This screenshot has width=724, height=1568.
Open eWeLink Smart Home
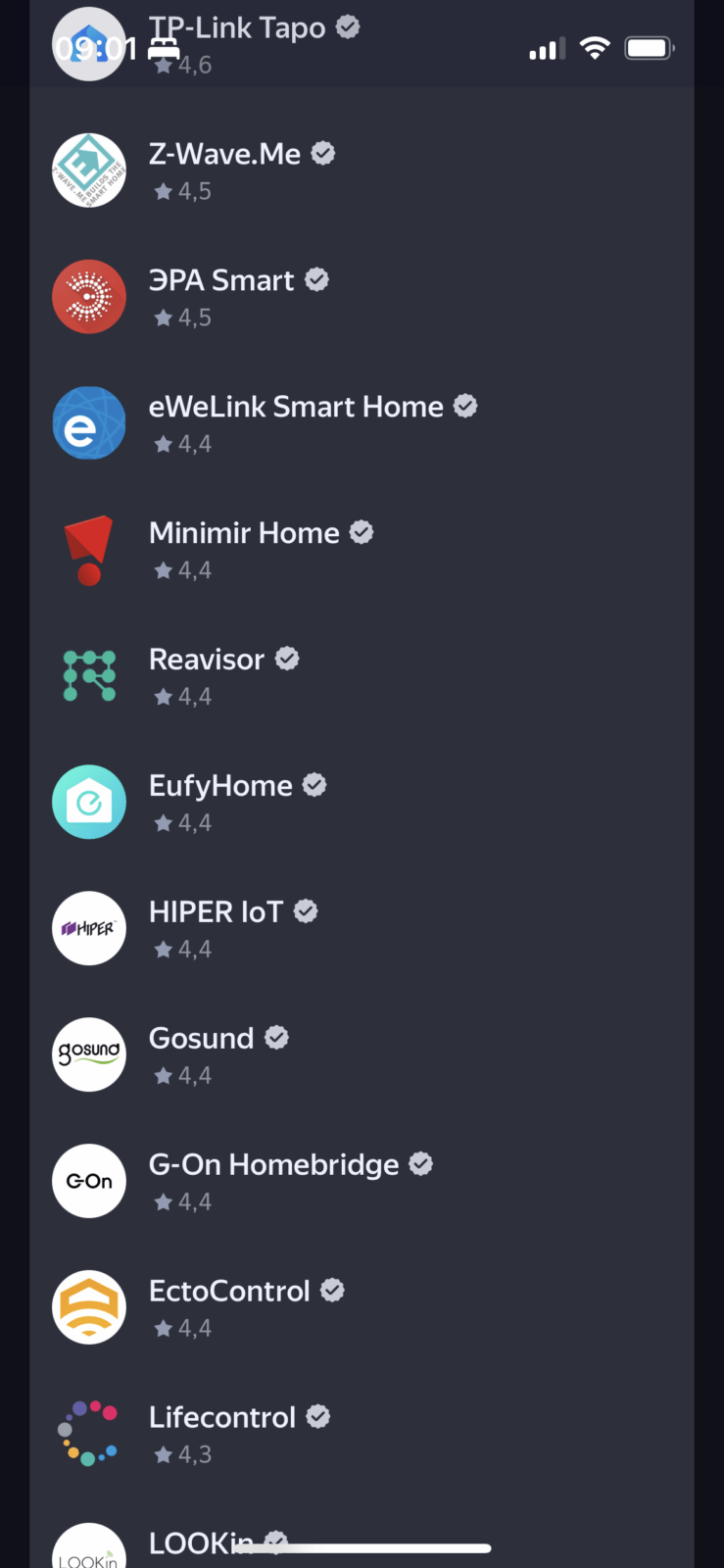tap(294, 423)
